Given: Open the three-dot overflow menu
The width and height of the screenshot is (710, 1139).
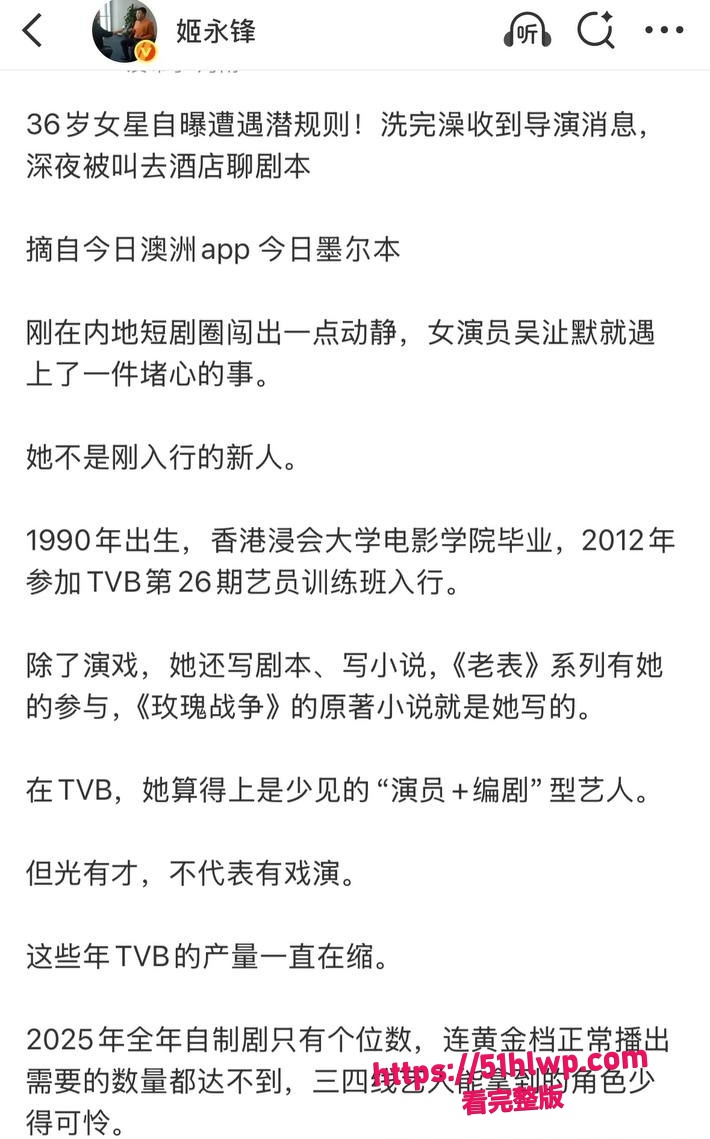Looking at the screenshot, I should click(x=664, y=31).
